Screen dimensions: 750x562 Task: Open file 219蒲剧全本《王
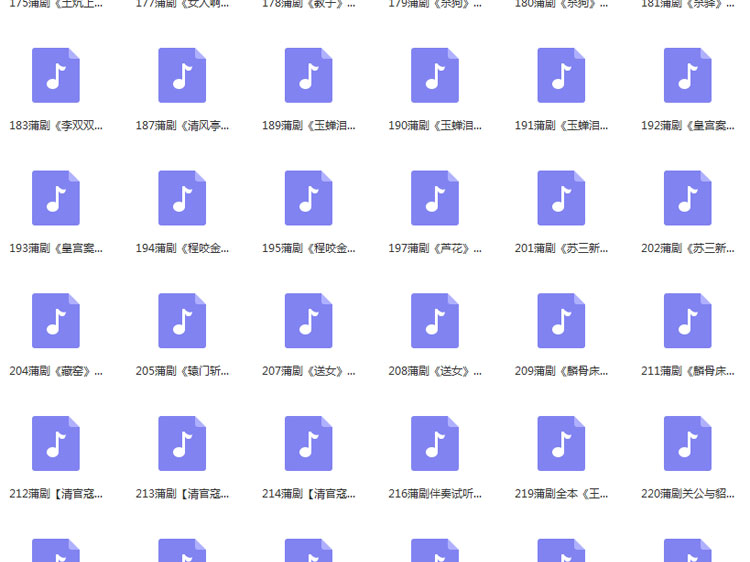click(561, 444)
